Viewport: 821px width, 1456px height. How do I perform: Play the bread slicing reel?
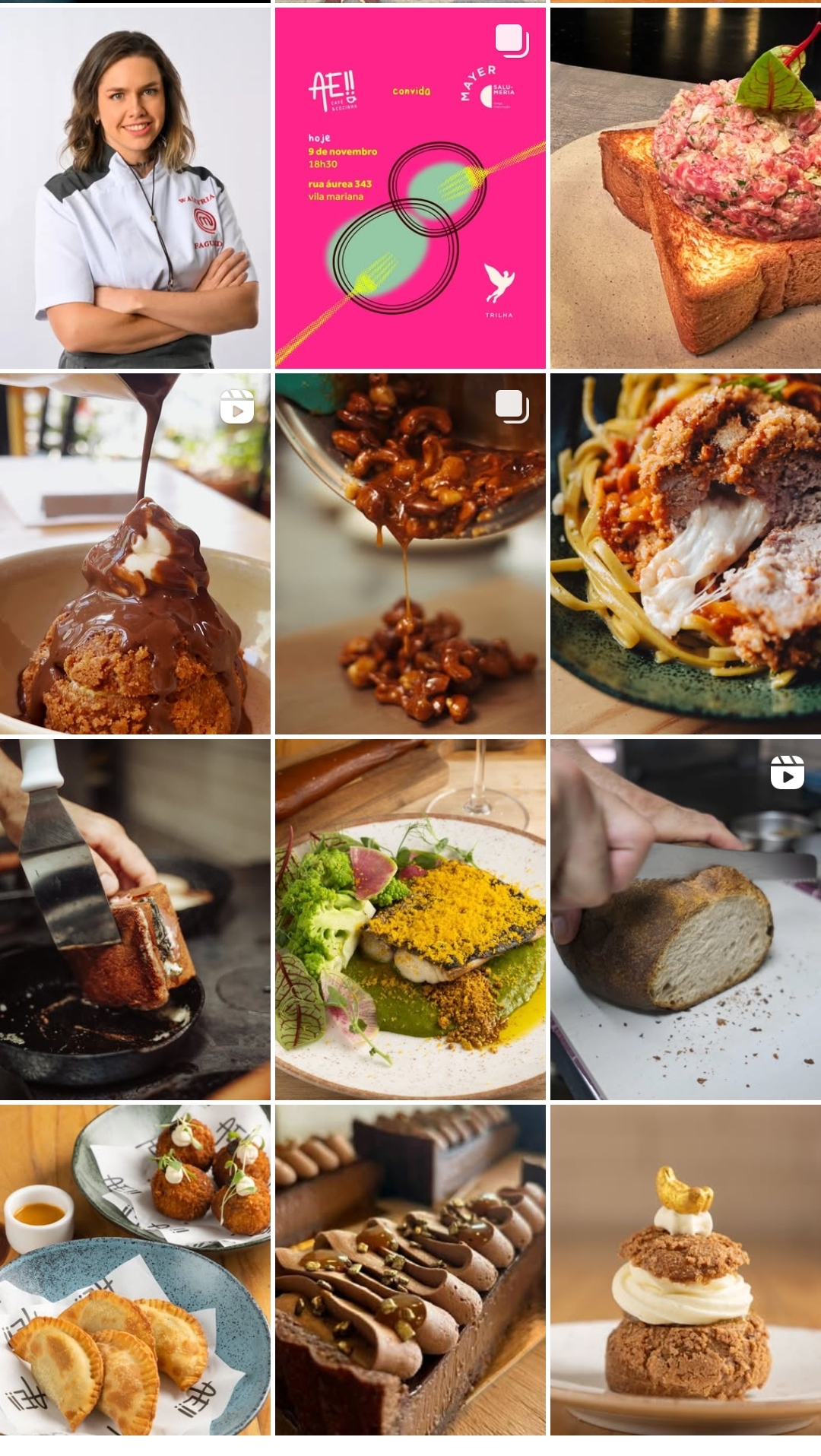coord(686,919)
